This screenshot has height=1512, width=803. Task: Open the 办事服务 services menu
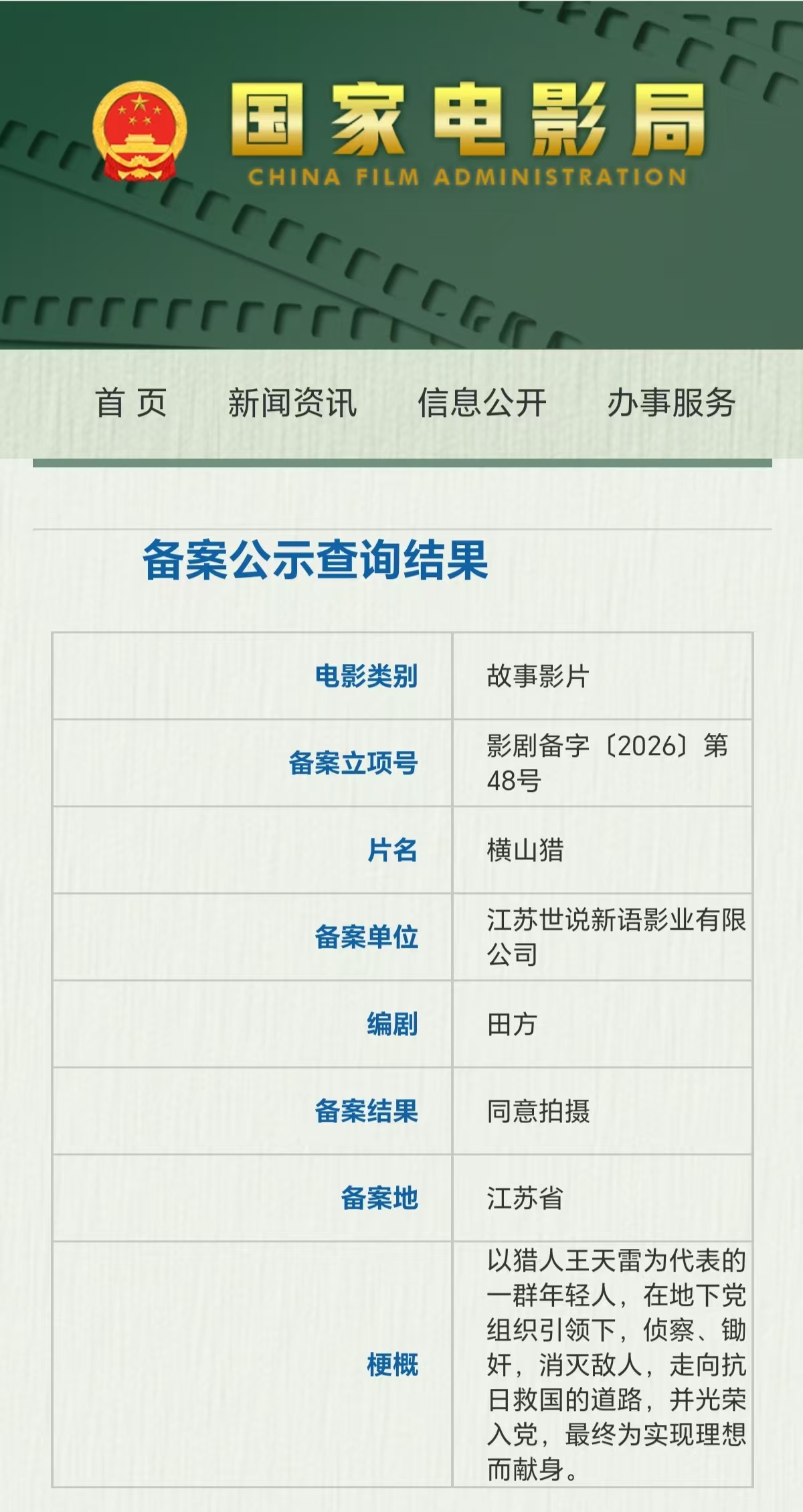pyautogui.click(x=671, y=403)
